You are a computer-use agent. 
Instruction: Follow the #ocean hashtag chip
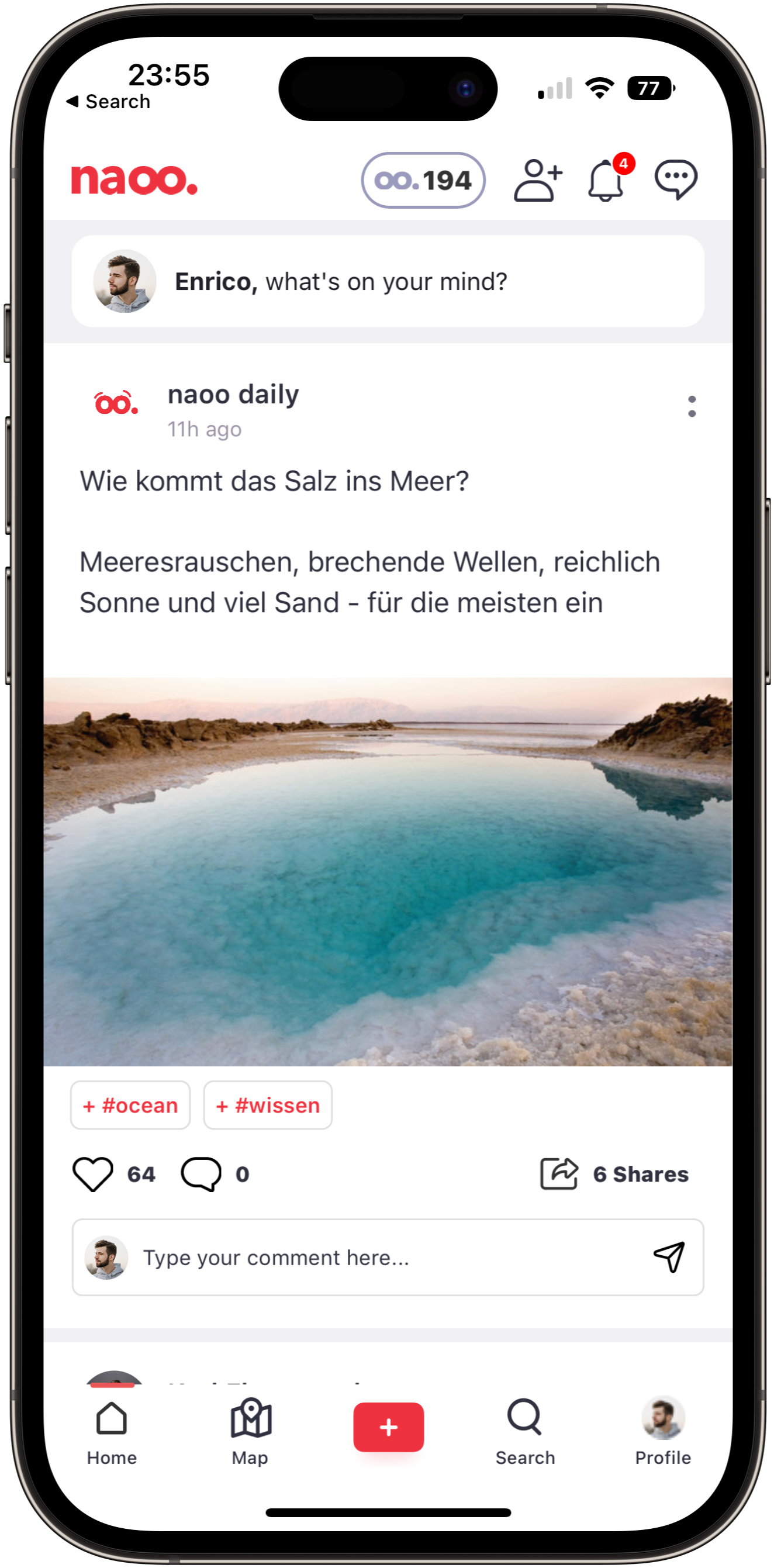[x=130, y=1105]
